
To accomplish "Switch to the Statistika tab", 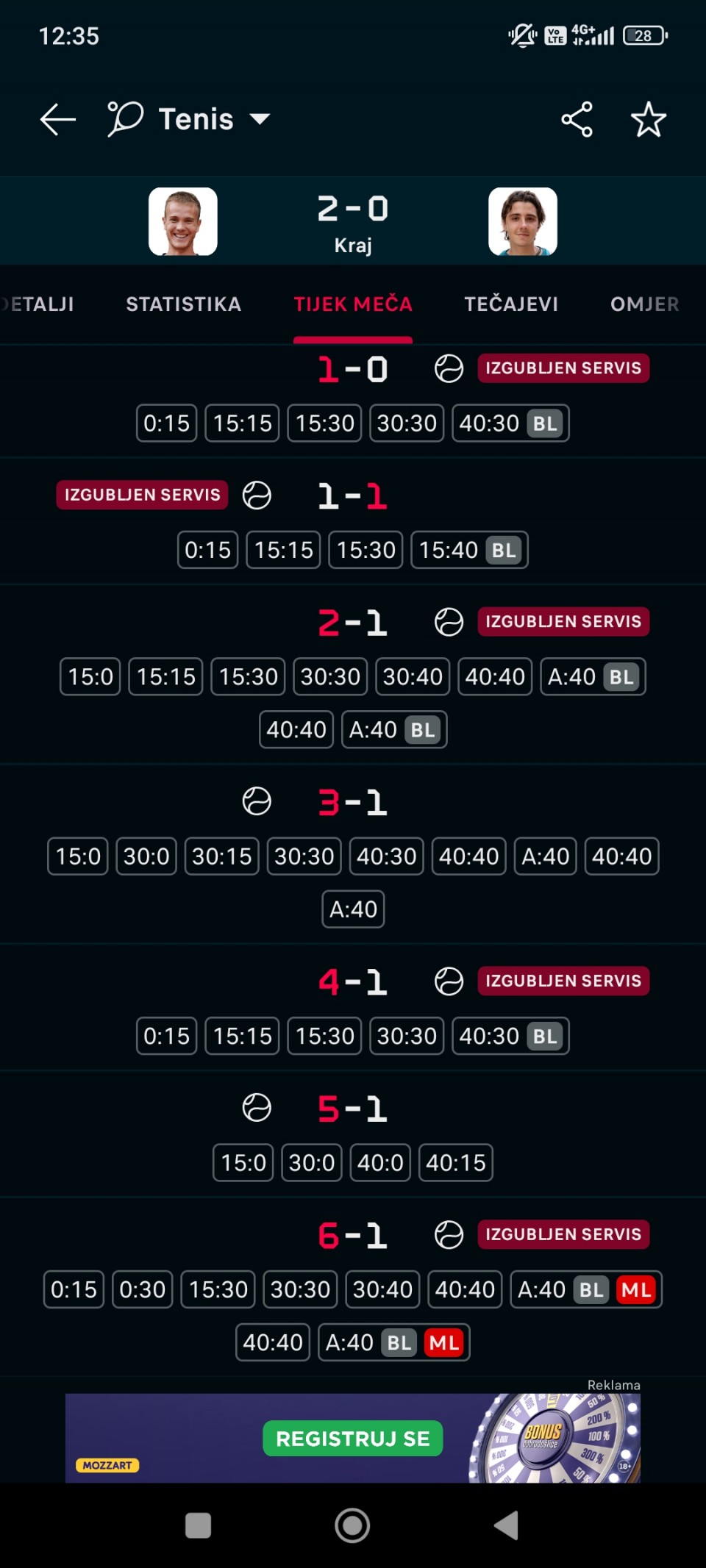I will pyautogui.click(x=183, y=304).
